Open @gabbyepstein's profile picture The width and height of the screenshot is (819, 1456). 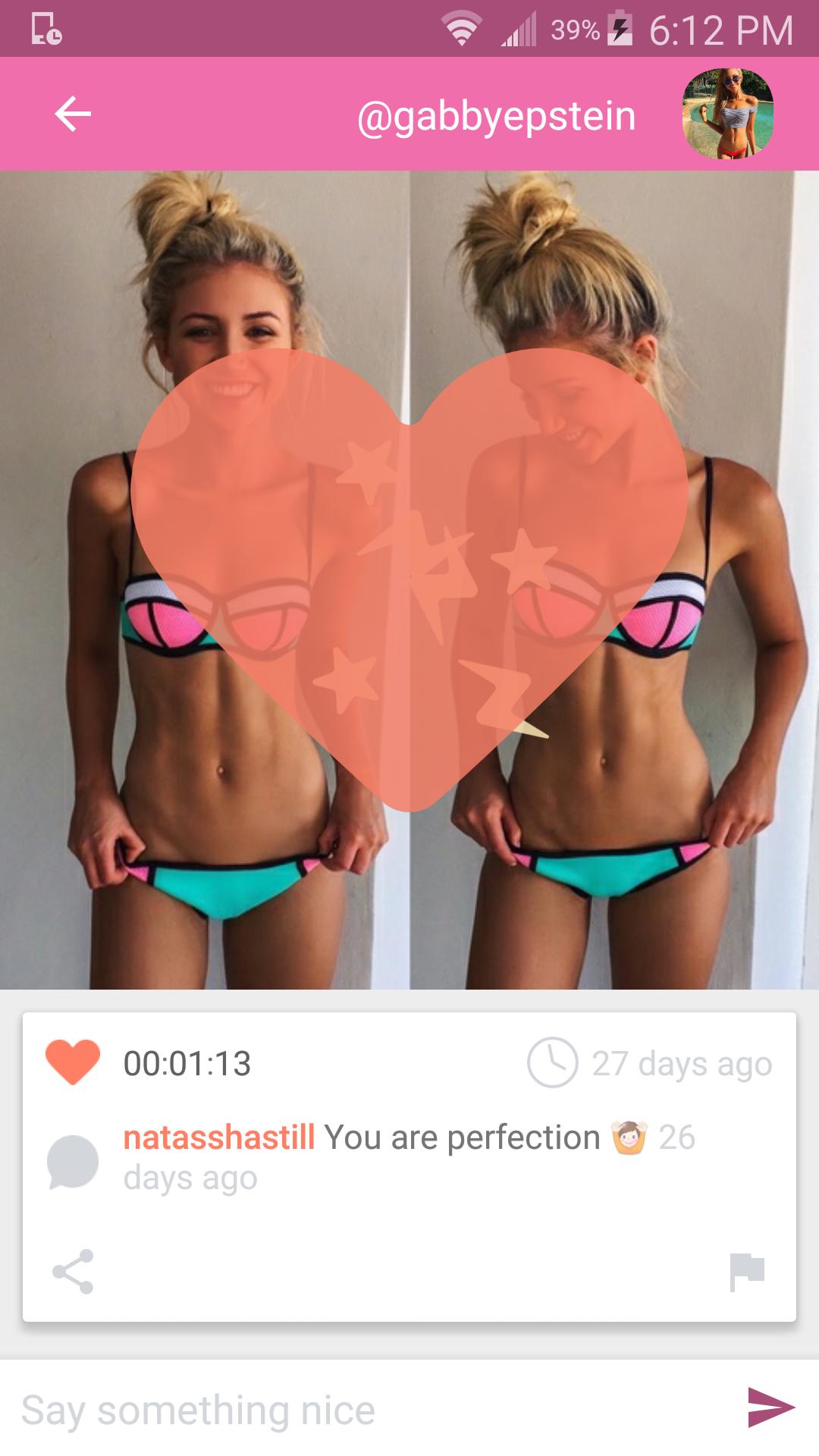pos(727,114)
